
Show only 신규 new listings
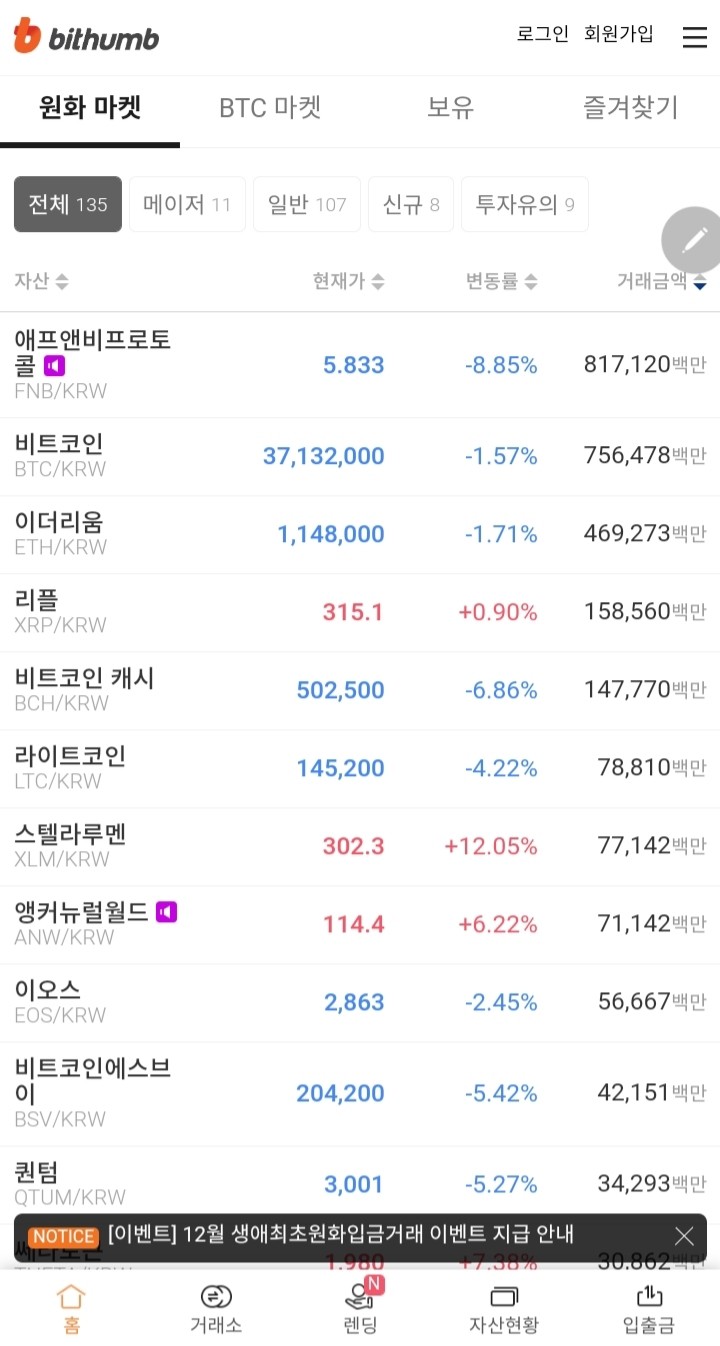410,204
